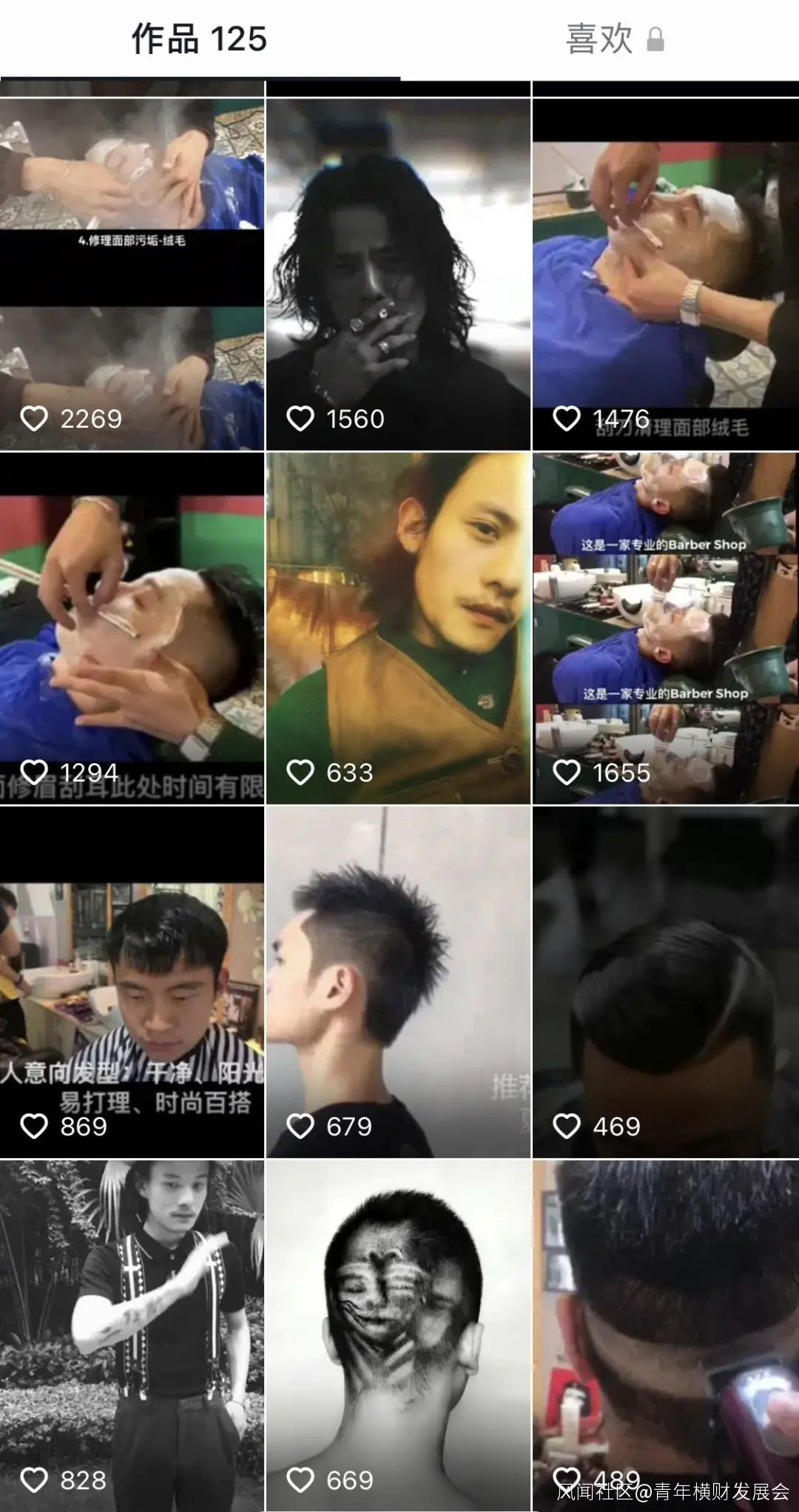Open the long-haired man video with 1560 likes
The height and width of the screenshot is (1512, 799).
[x=398, y=274]
